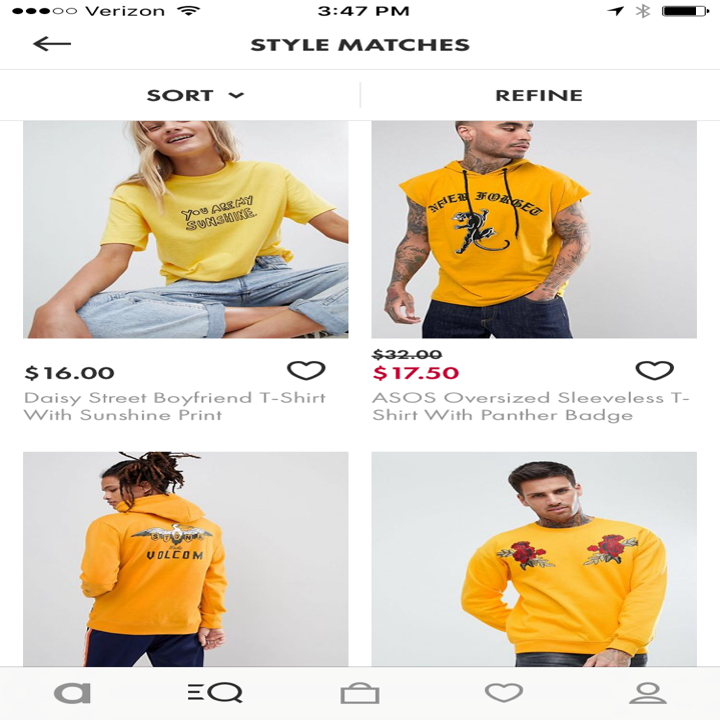Screen dimensions: 720x720
Task: Switch to the search tab
Action: [x=215, y=693]
